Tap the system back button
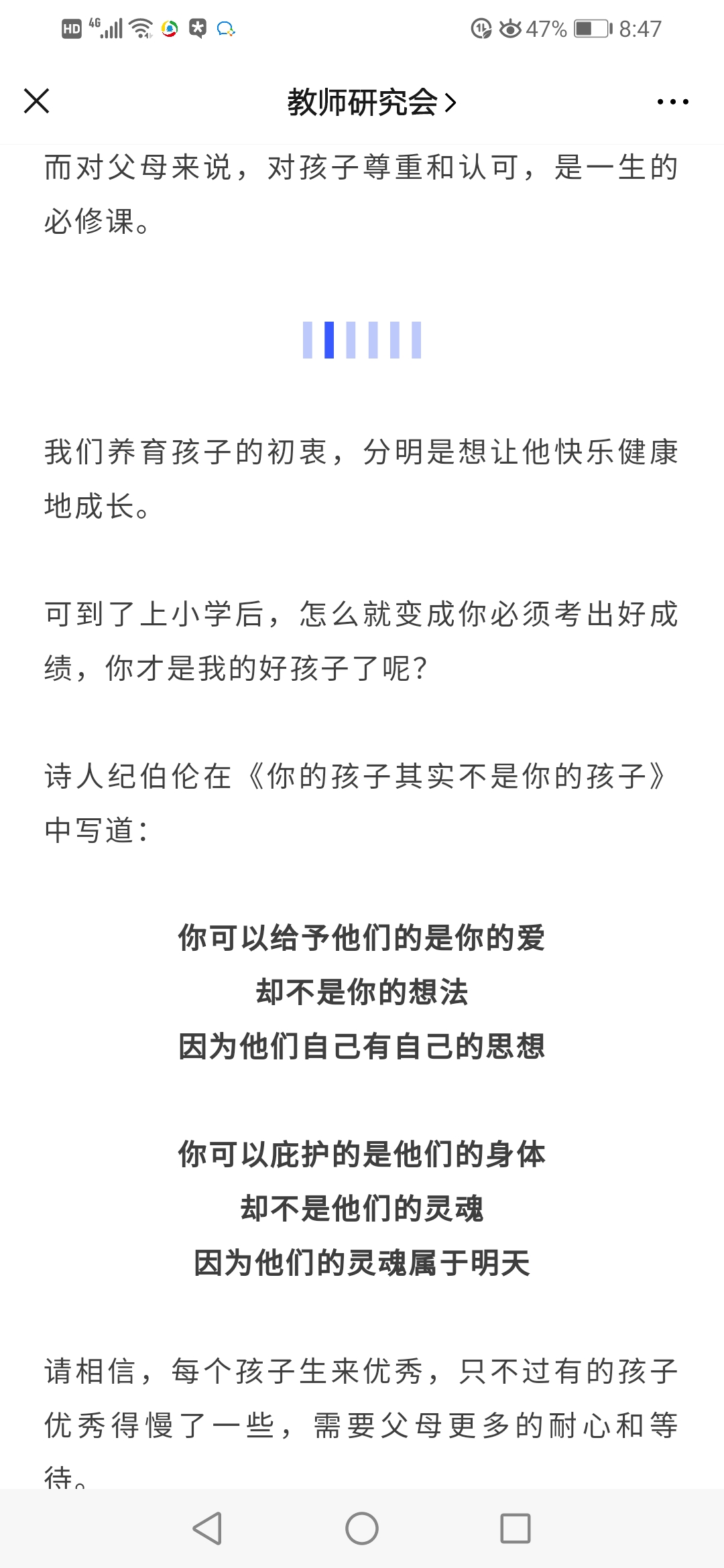The width and height of the screenshot is (724, 1568). 207,1528
